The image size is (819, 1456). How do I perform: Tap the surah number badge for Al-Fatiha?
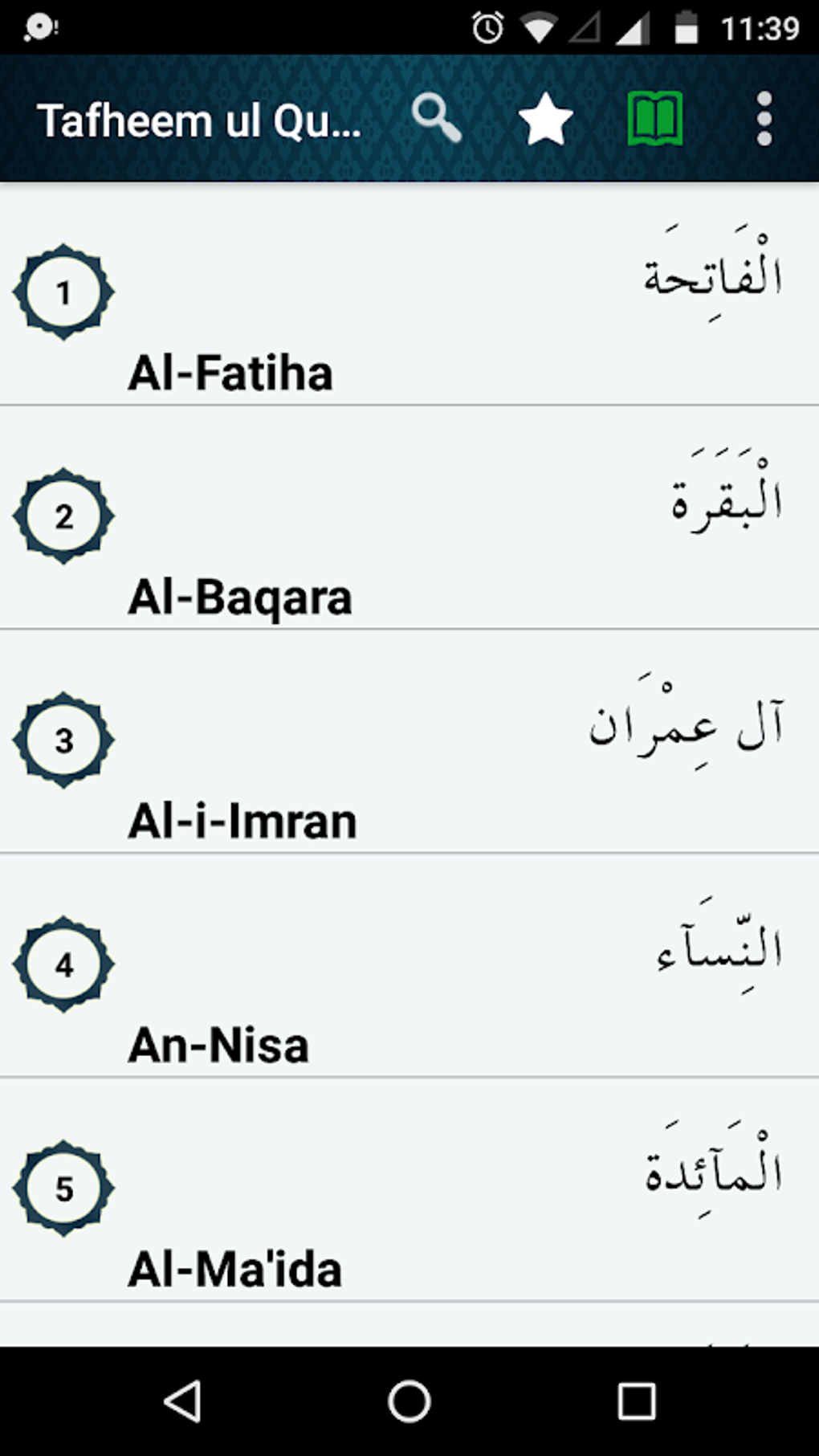(64, 293)
